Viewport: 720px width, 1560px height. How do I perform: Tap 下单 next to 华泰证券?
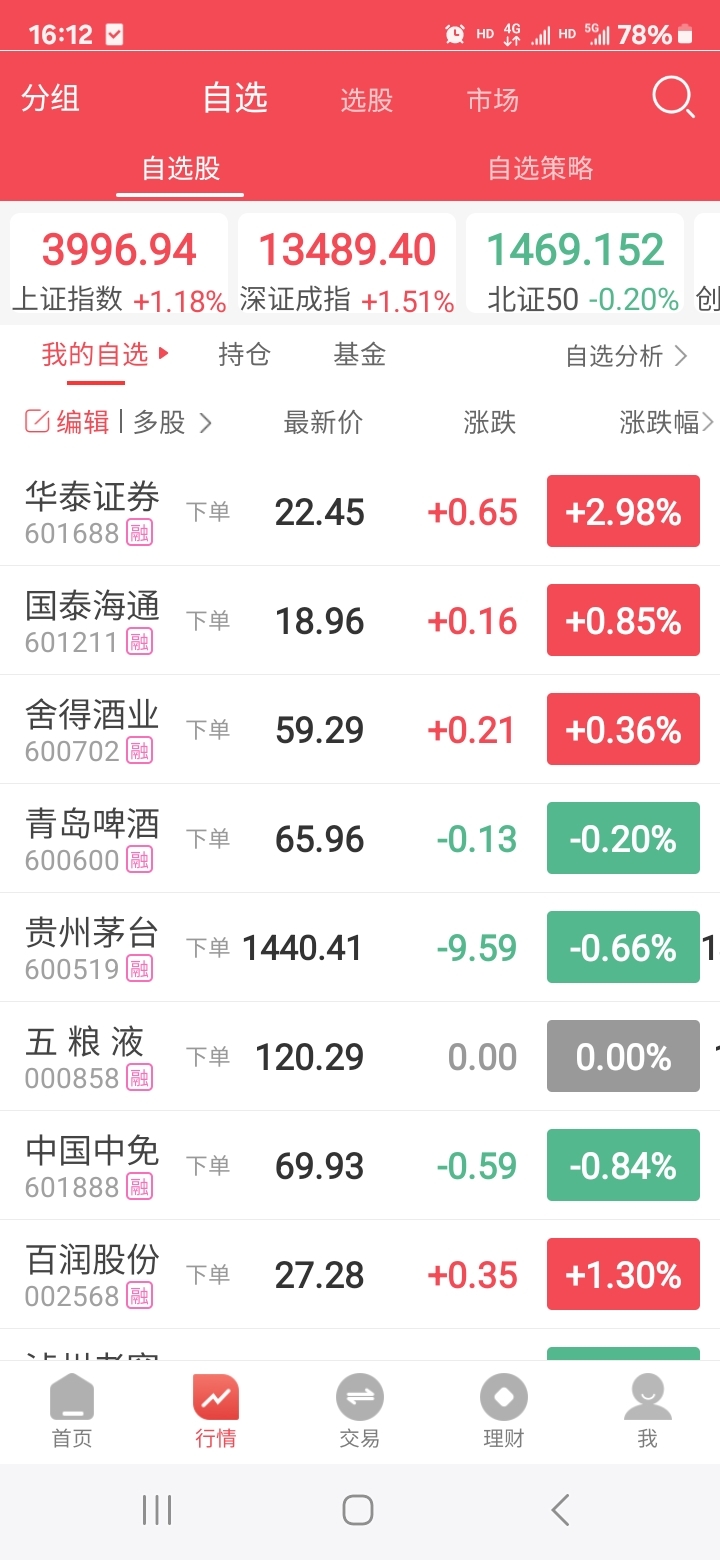[208, 512]
